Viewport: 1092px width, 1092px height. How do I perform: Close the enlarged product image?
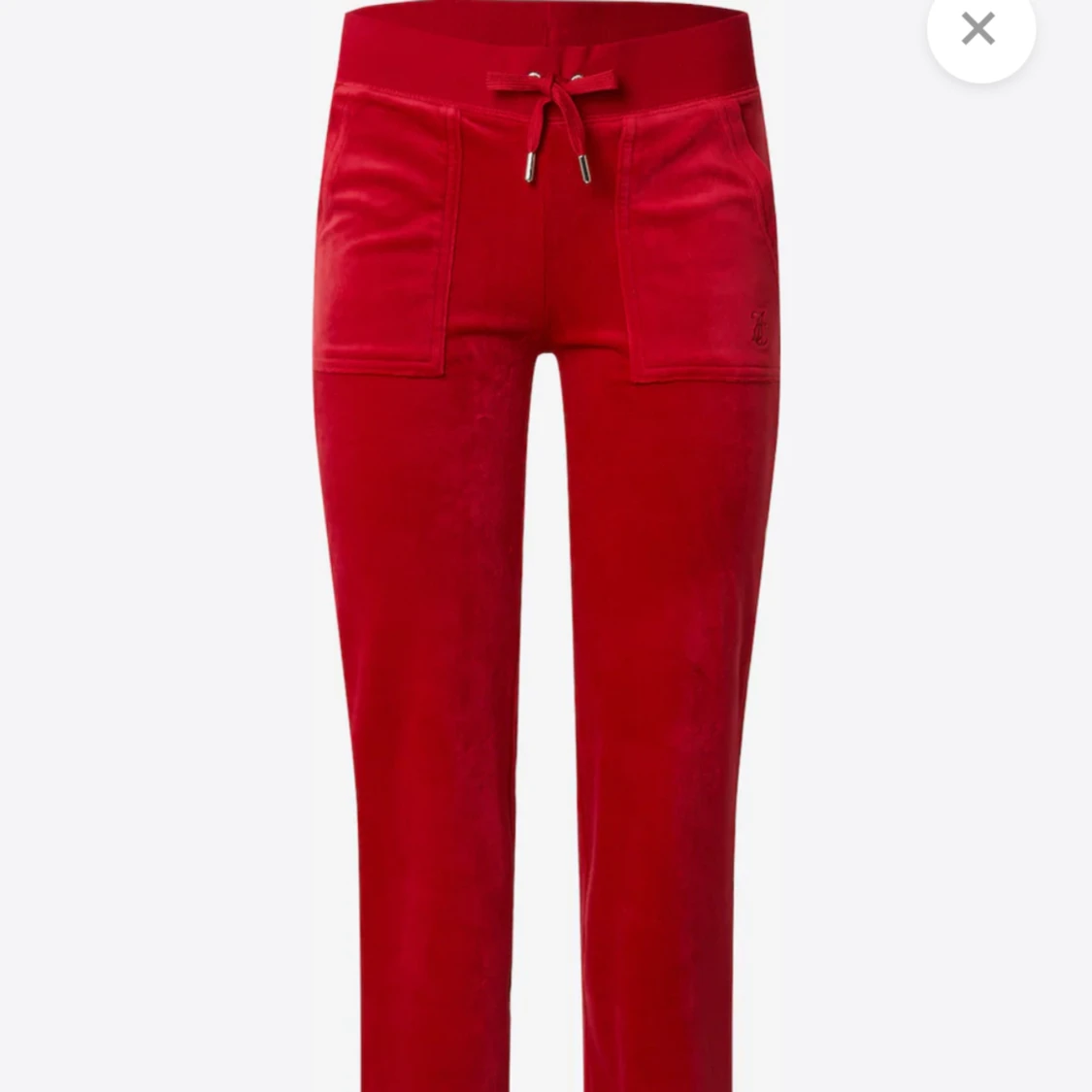coord(980,30)
